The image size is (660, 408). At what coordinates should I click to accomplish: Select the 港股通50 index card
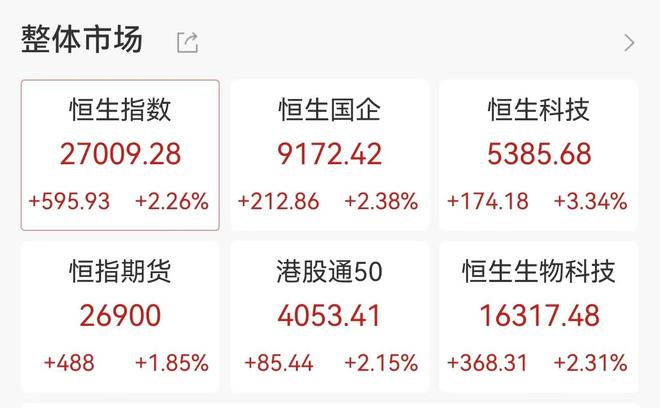pos(329,316)
